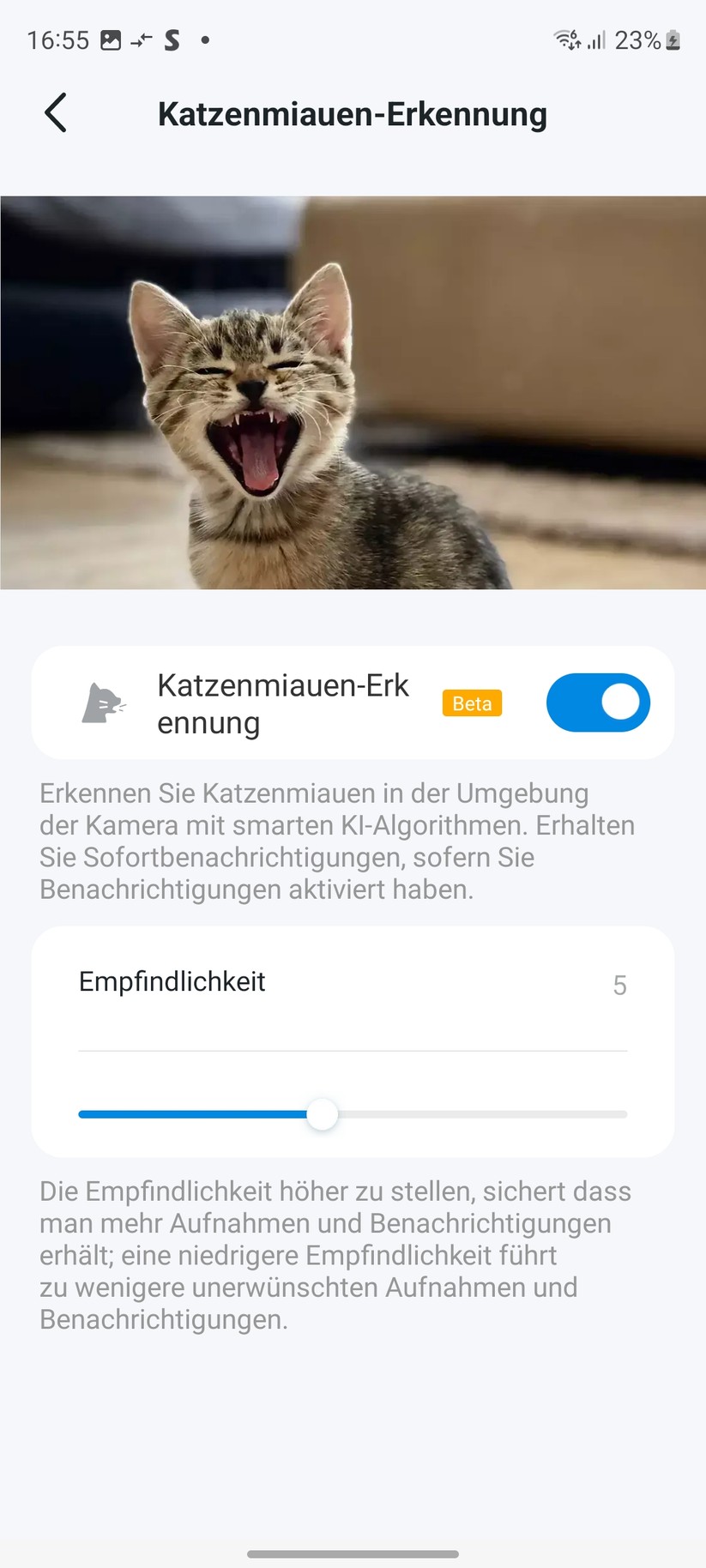
Task: Tap the orange Beta badge
Action: (471, 703)
